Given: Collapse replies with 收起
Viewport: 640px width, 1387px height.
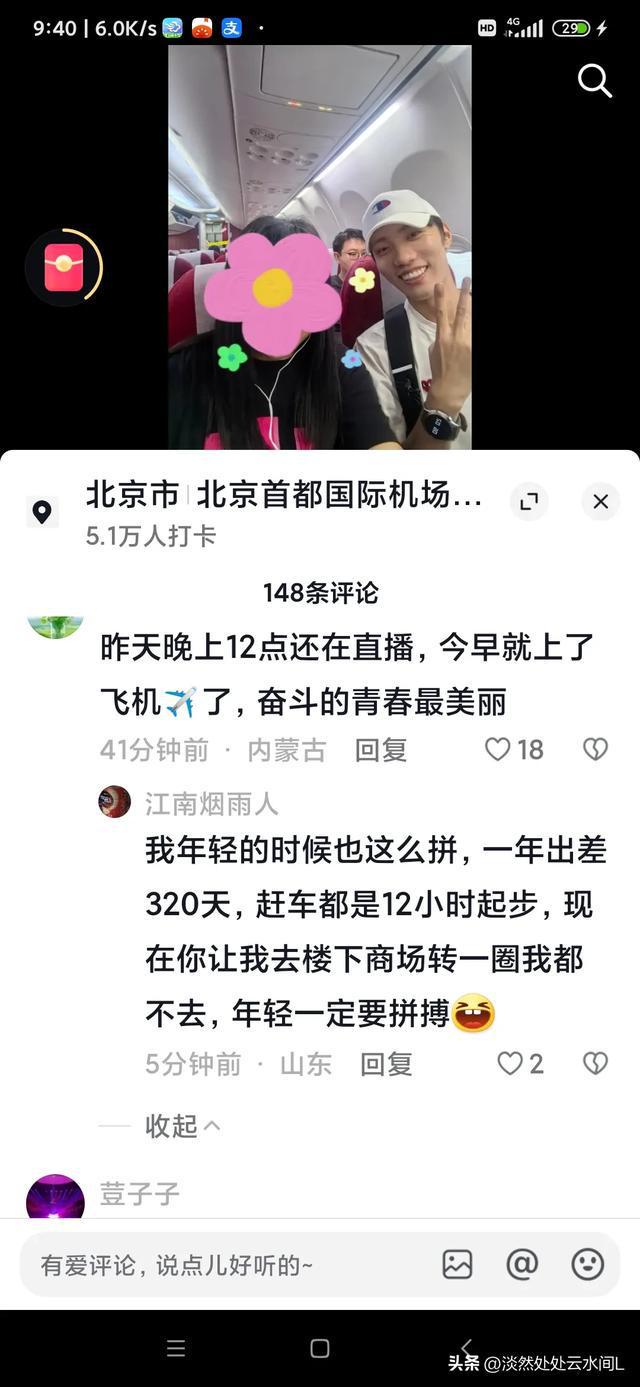Looking at the screenshot, I should point(182,1126).
